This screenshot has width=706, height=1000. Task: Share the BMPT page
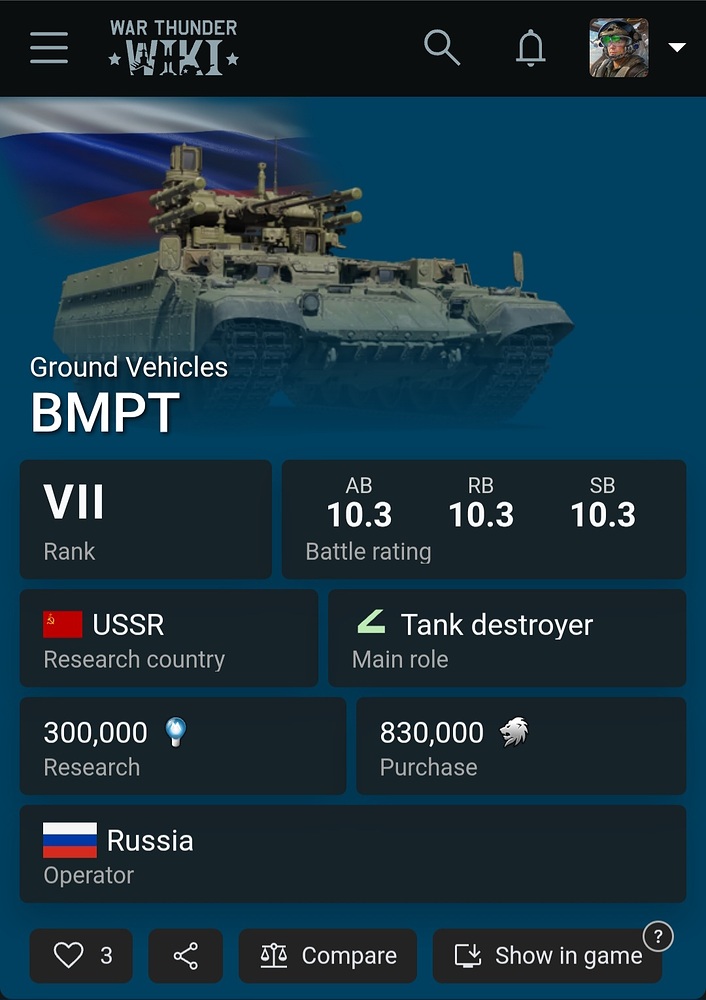(185, 956)
